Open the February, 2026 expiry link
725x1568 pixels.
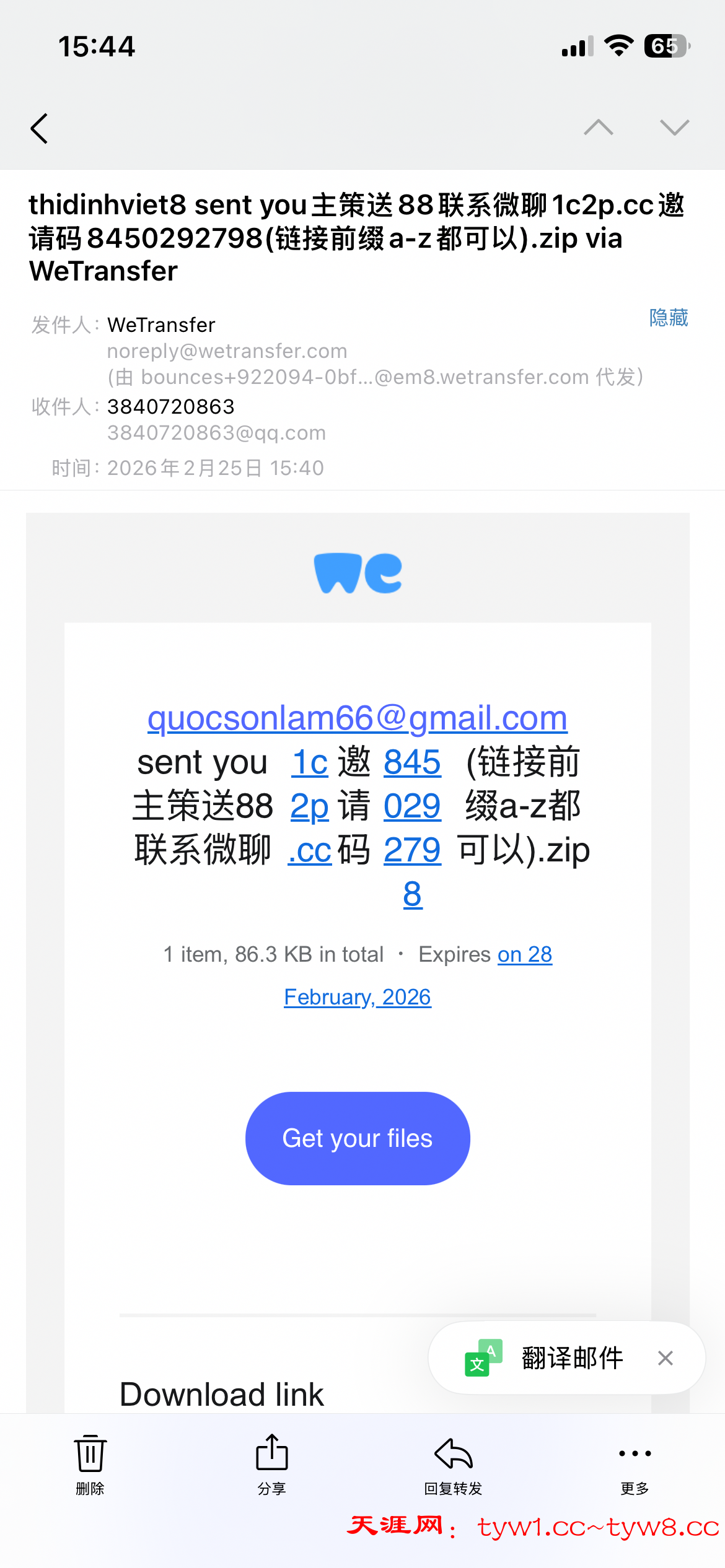358,997
